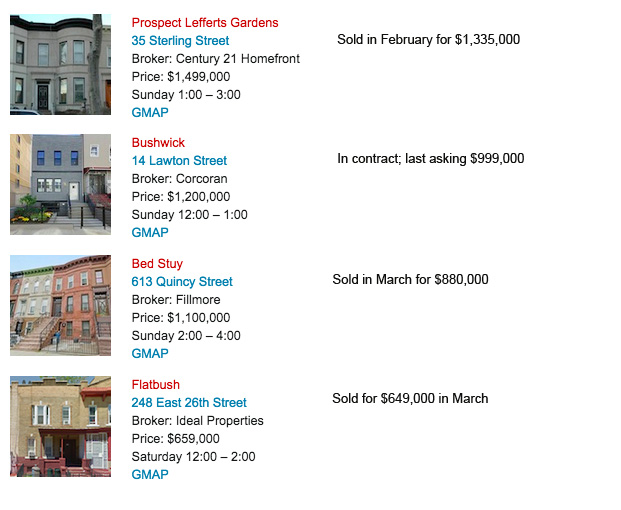Tap GMAP under the Bed Stuy listing
This screenshot has width=621, height=510.
tap(150, 354)
